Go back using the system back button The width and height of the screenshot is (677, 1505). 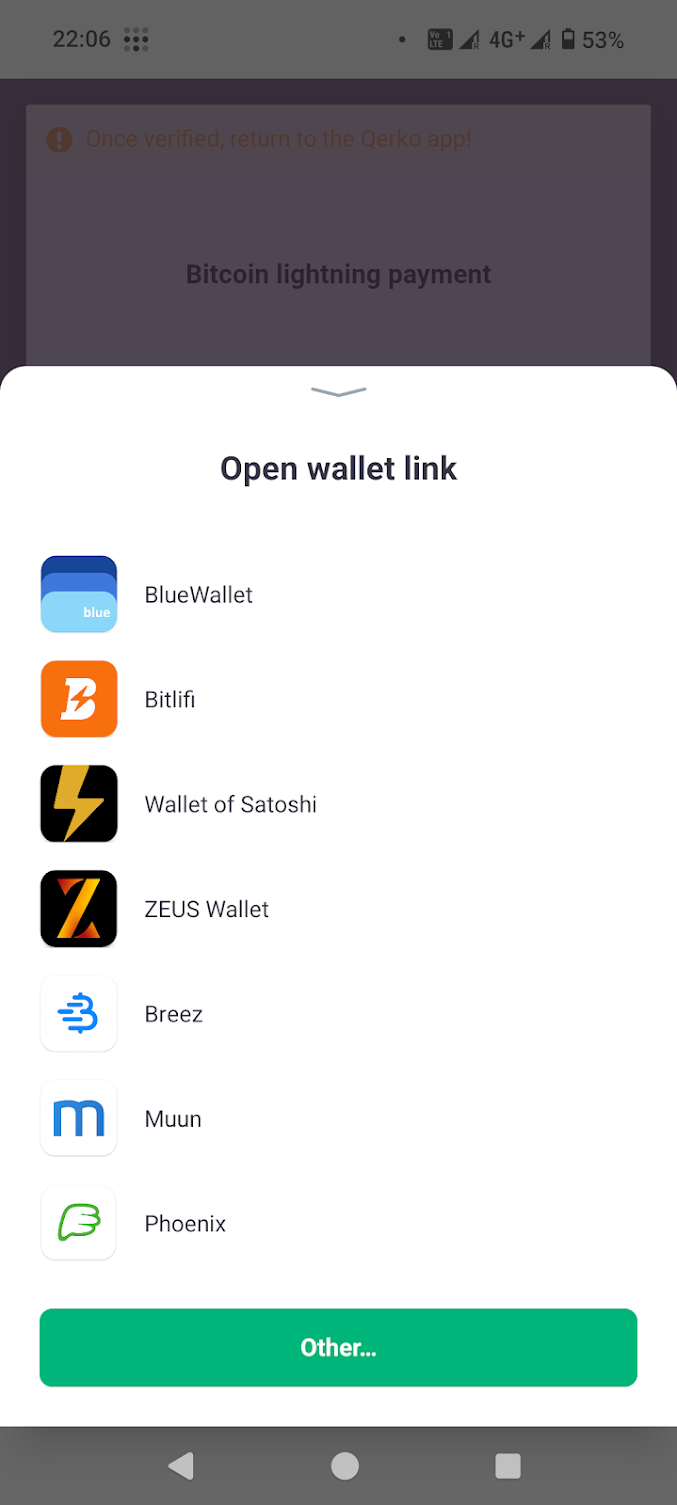pyautogui.click(x=181, y=1466)
